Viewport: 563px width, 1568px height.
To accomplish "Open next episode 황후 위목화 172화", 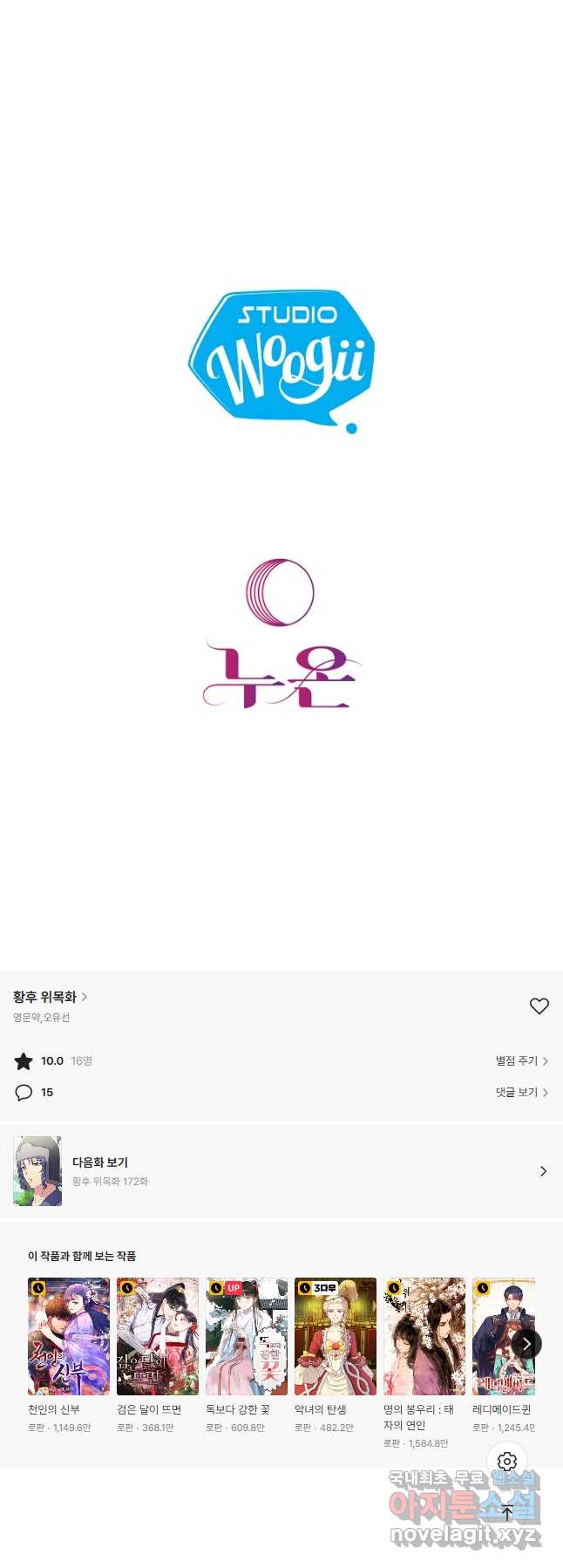I will coord(281,1171).
